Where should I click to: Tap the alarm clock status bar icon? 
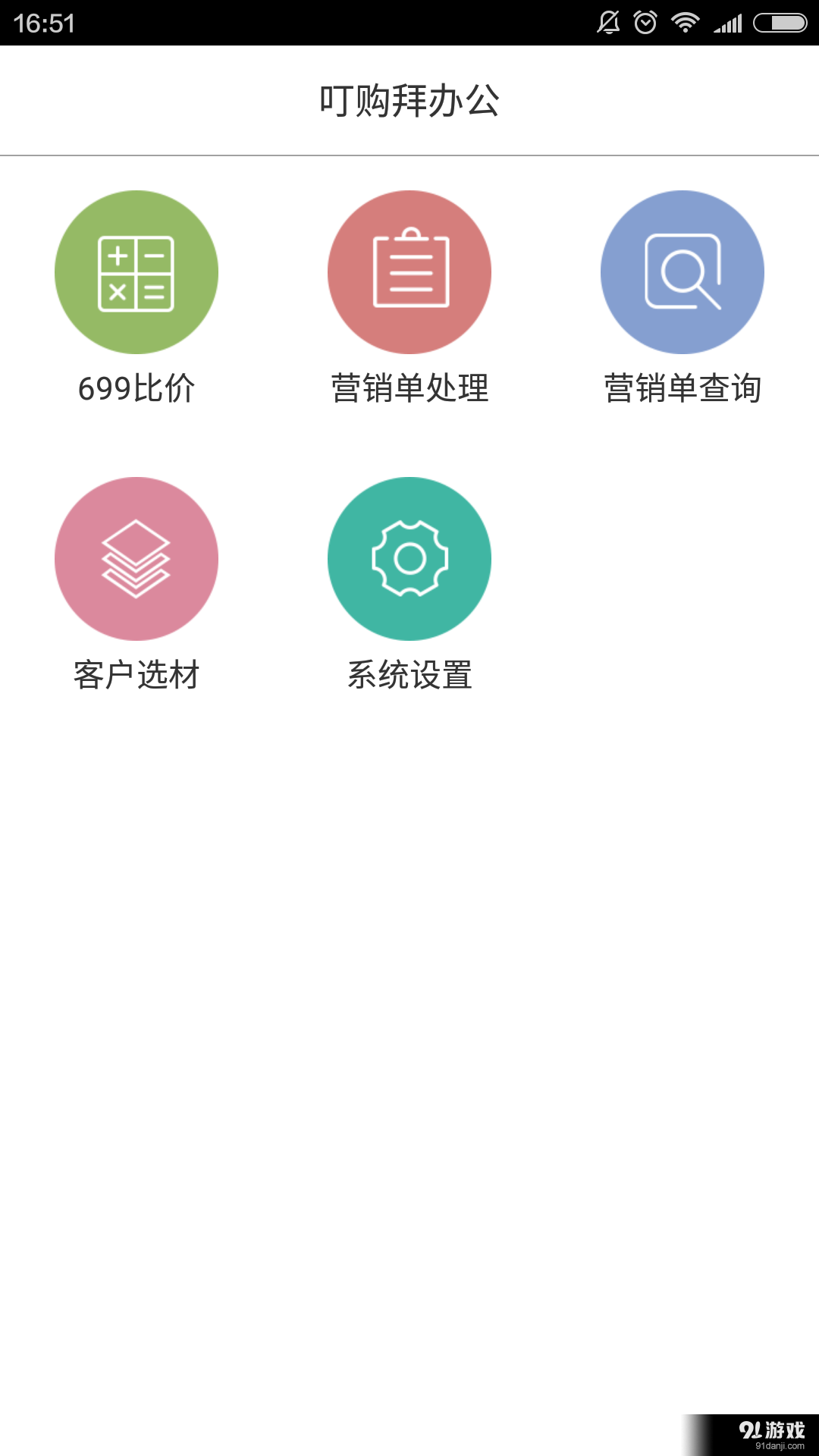point(645,23)
